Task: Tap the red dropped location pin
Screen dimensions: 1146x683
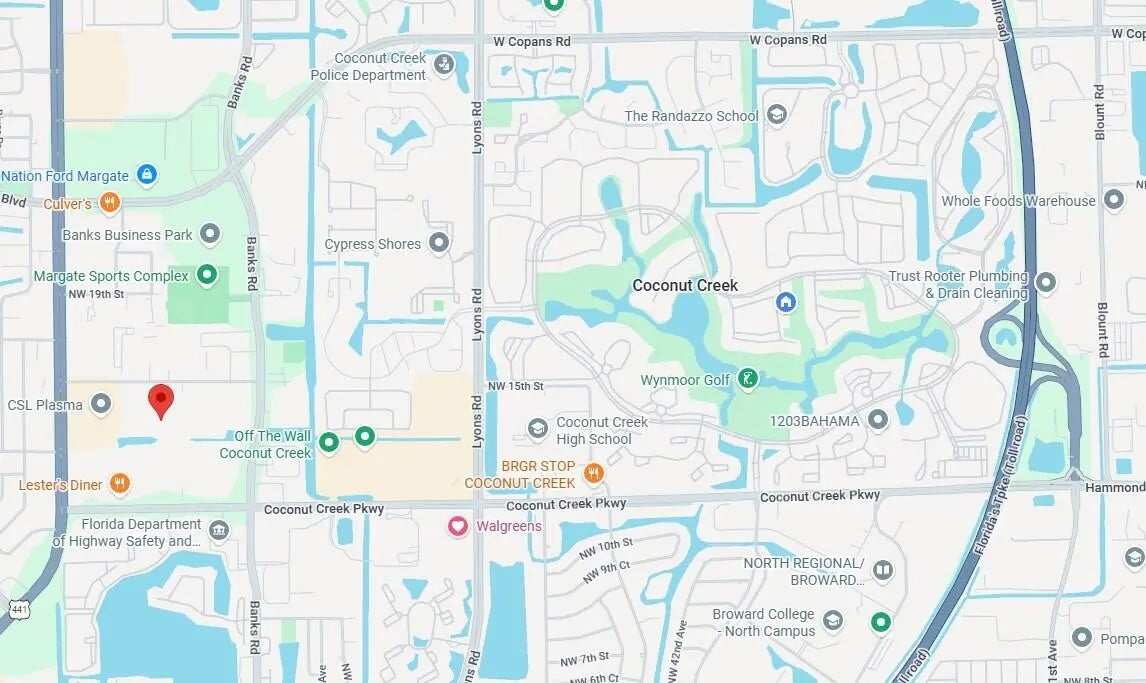Action: (161, 400)
